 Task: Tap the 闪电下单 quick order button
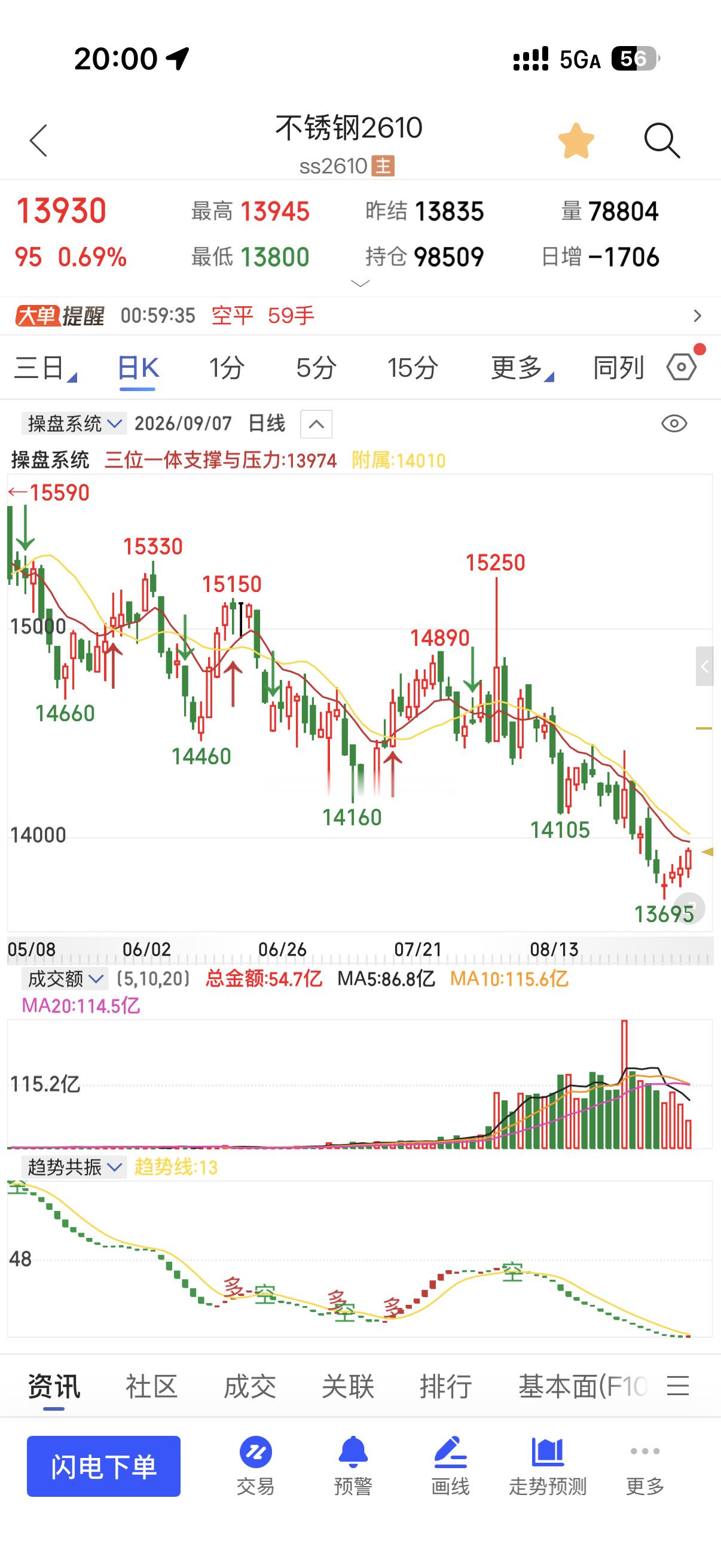click(x=103, y=1466)
